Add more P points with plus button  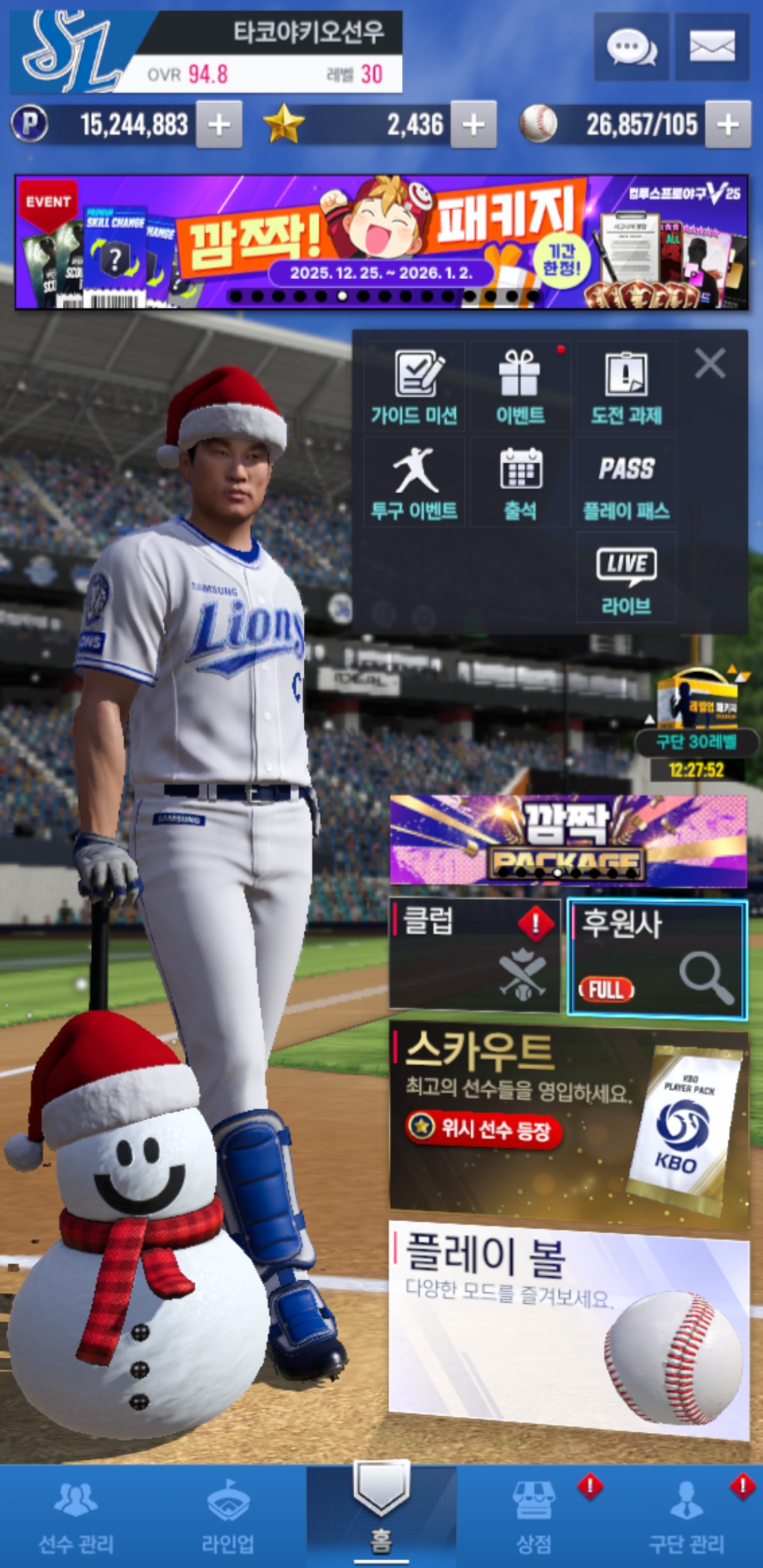pos(219,125)
